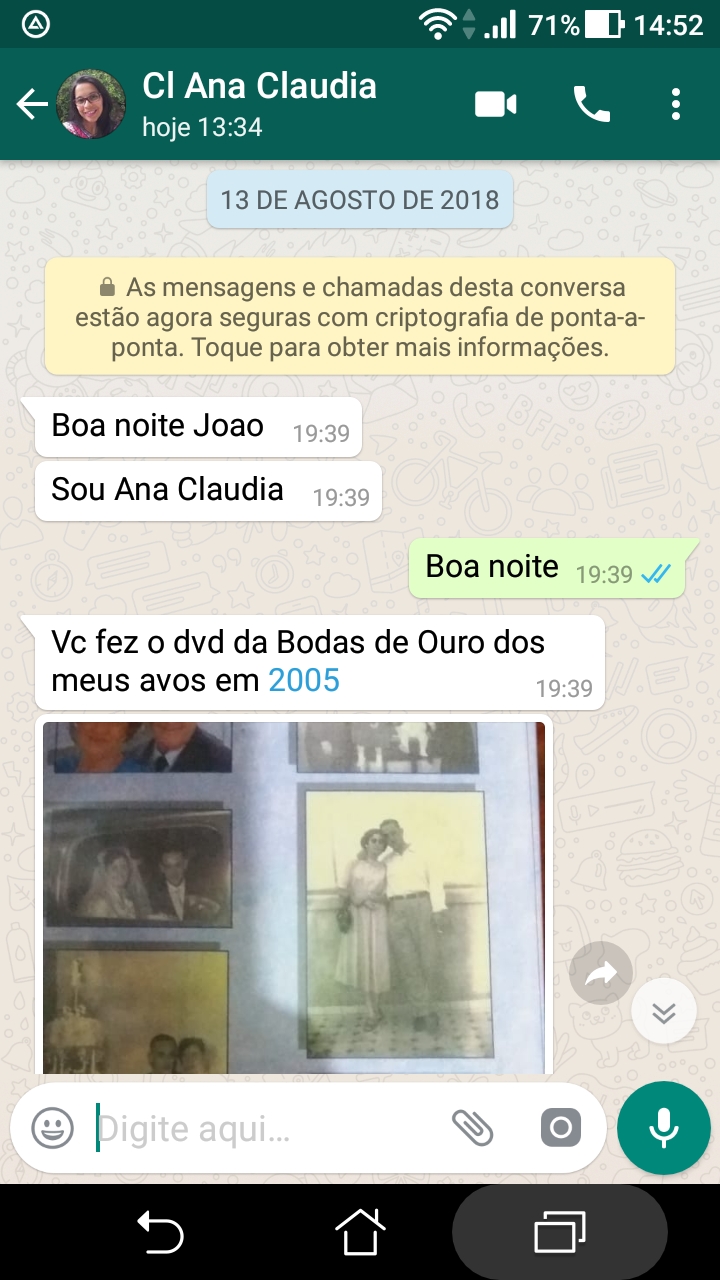Open the chat overflow menu

tap(676, 104)
